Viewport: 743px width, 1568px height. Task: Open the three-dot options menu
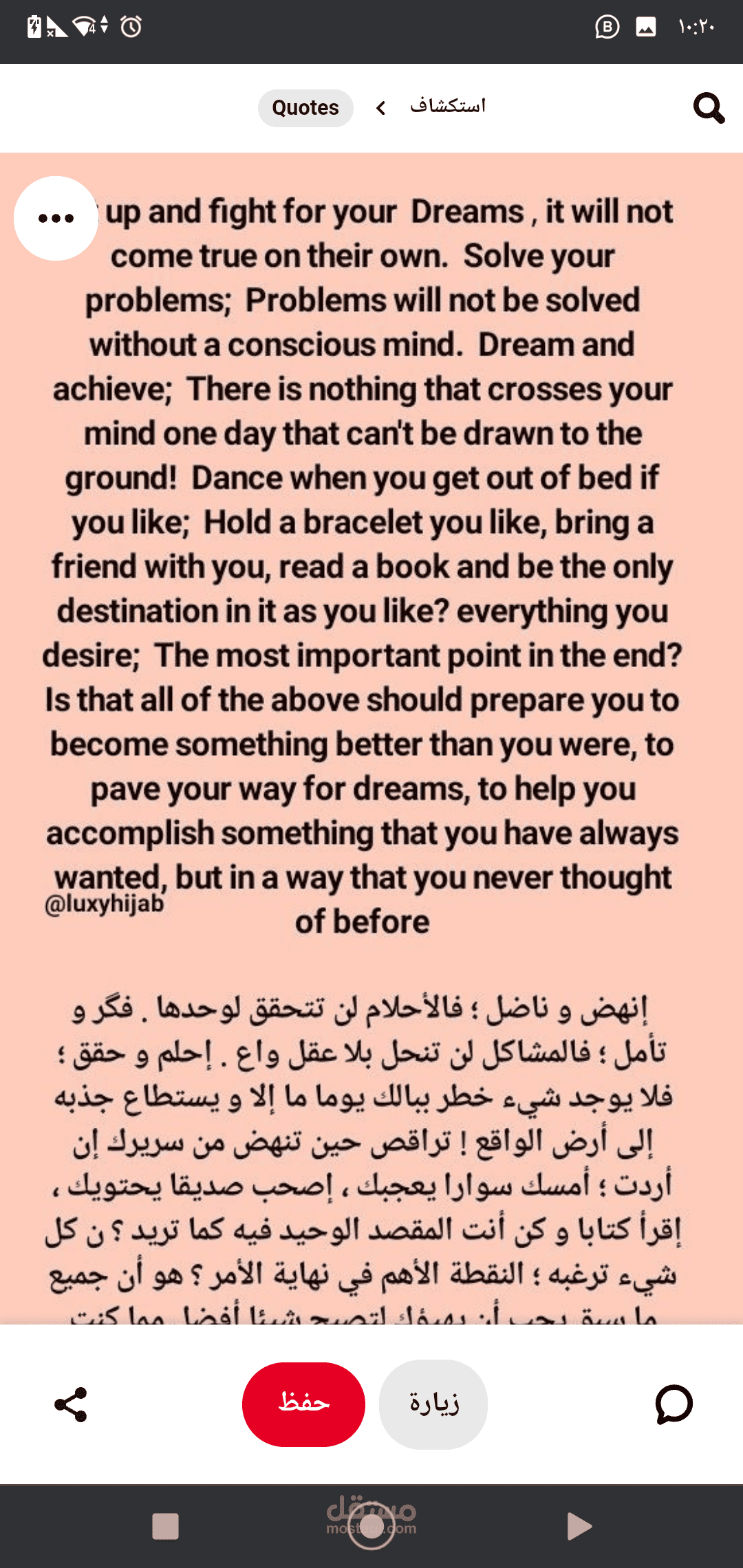56,218
